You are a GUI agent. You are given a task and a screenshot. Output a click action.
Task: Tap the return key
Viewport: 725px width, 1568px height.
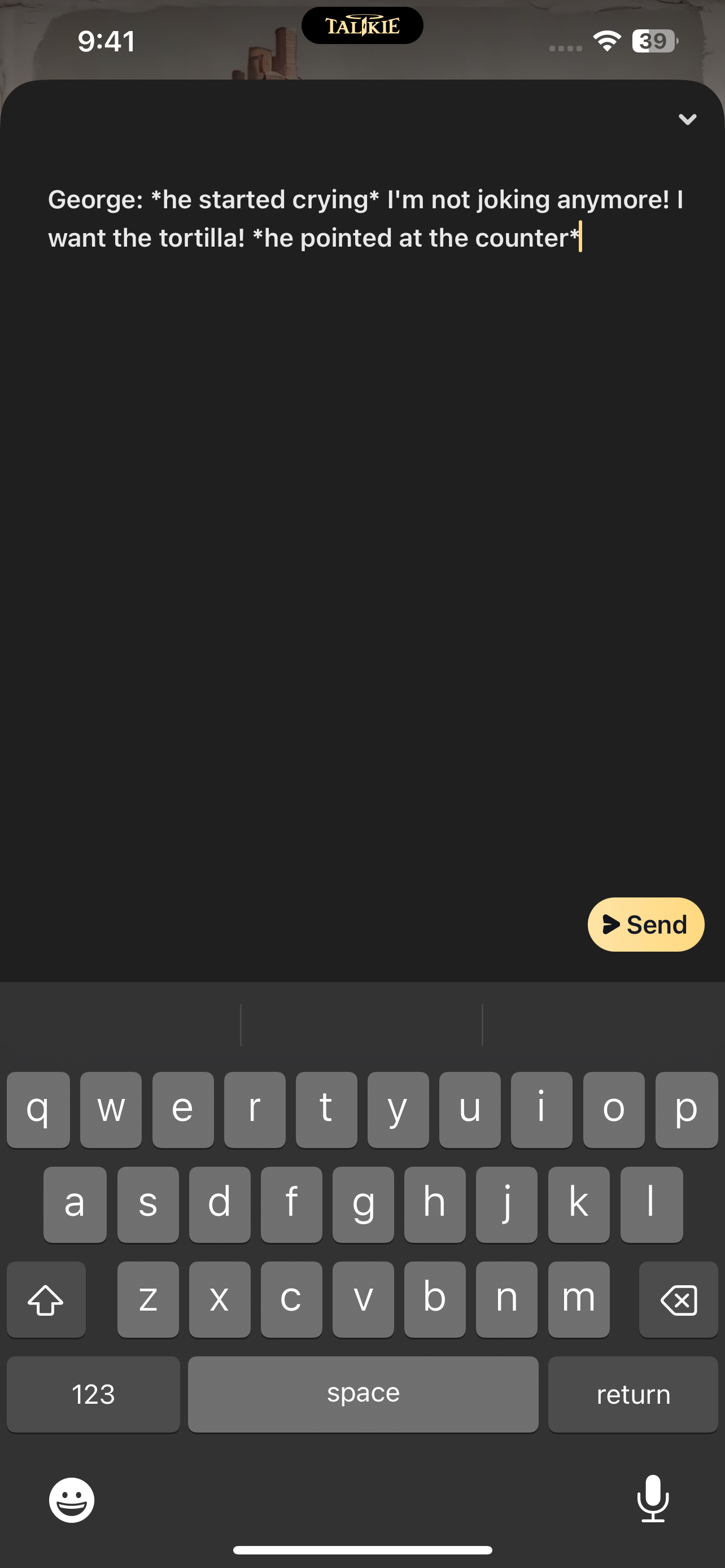point(632,1394)
